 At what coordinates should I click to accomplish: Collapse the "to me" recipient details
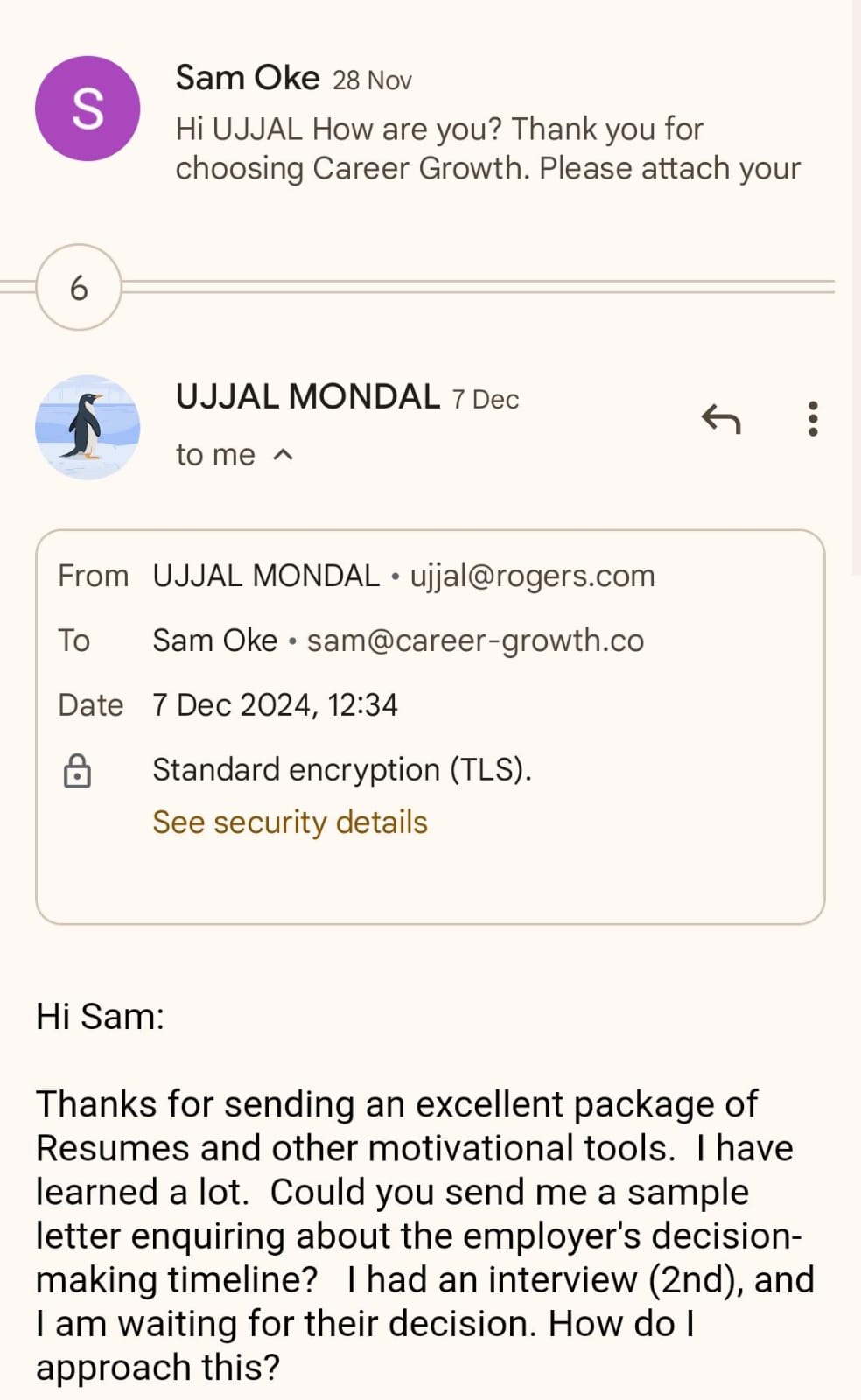pyautogui.click(x=283, y=455)
